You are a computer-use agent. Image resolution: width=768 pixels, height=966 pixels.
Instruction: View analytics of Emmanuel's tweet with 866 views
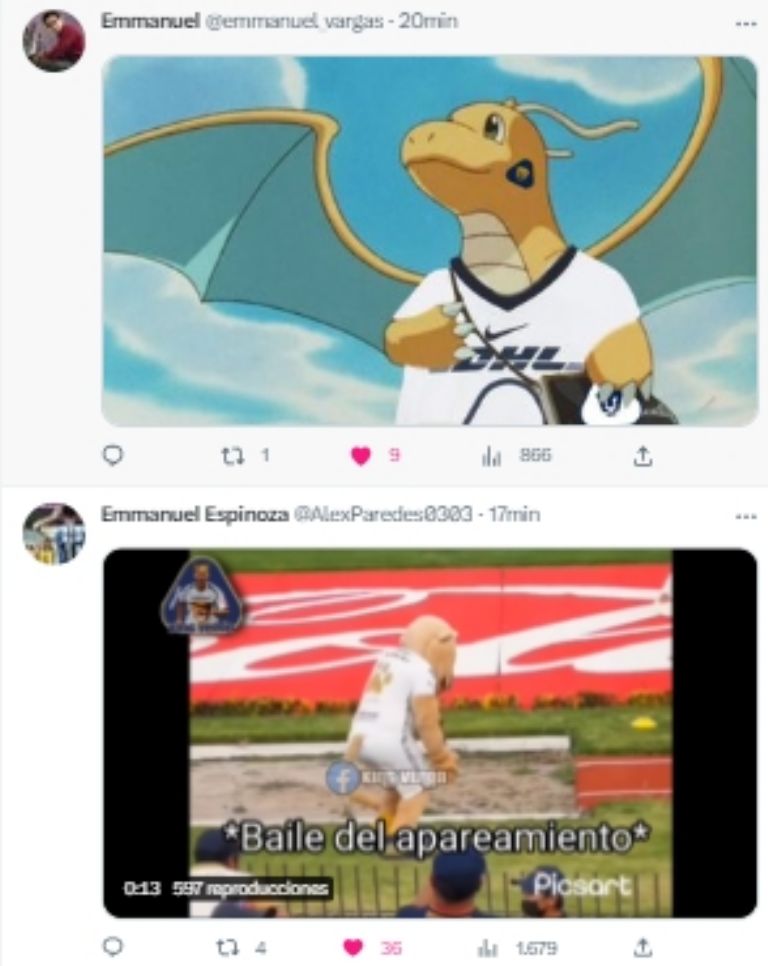coord(491,456)
